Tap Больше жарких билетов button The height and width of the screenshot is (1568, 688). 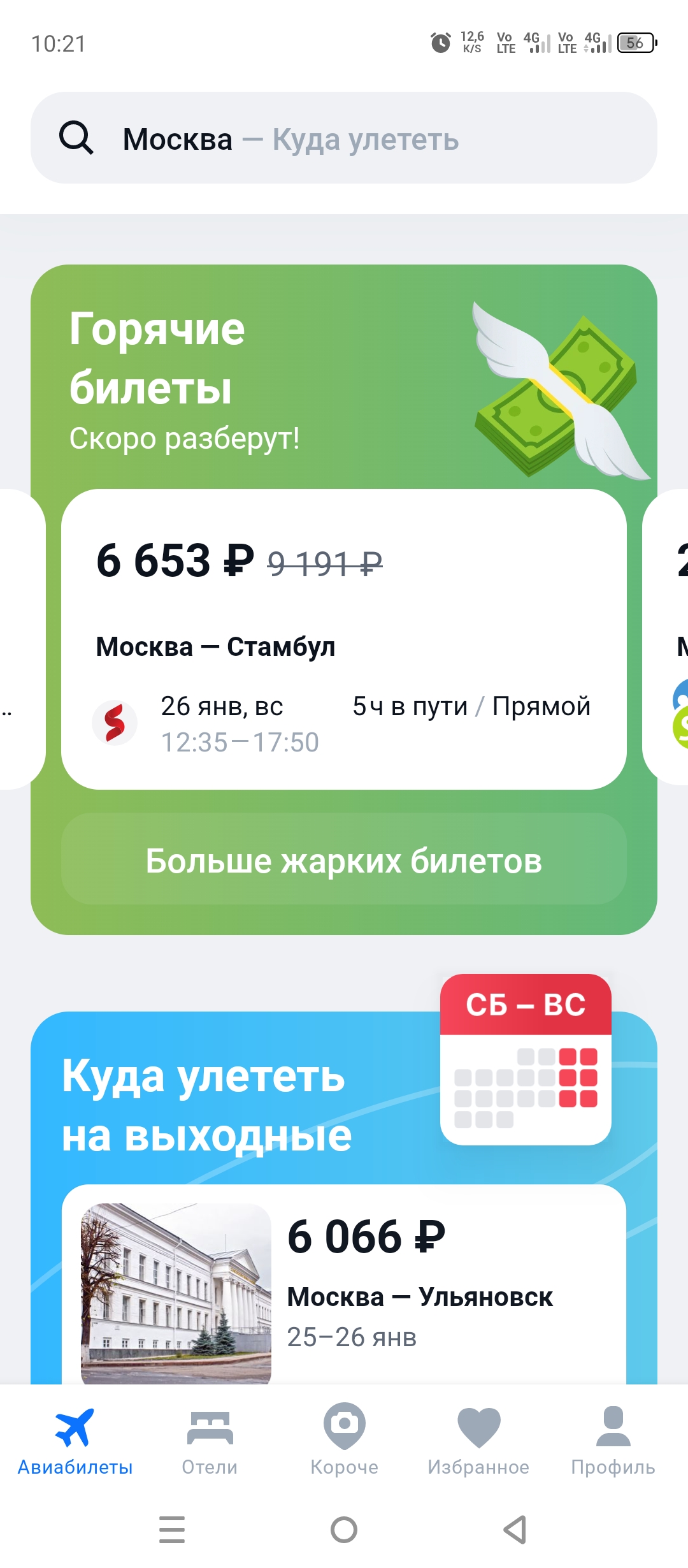(344, 860)
